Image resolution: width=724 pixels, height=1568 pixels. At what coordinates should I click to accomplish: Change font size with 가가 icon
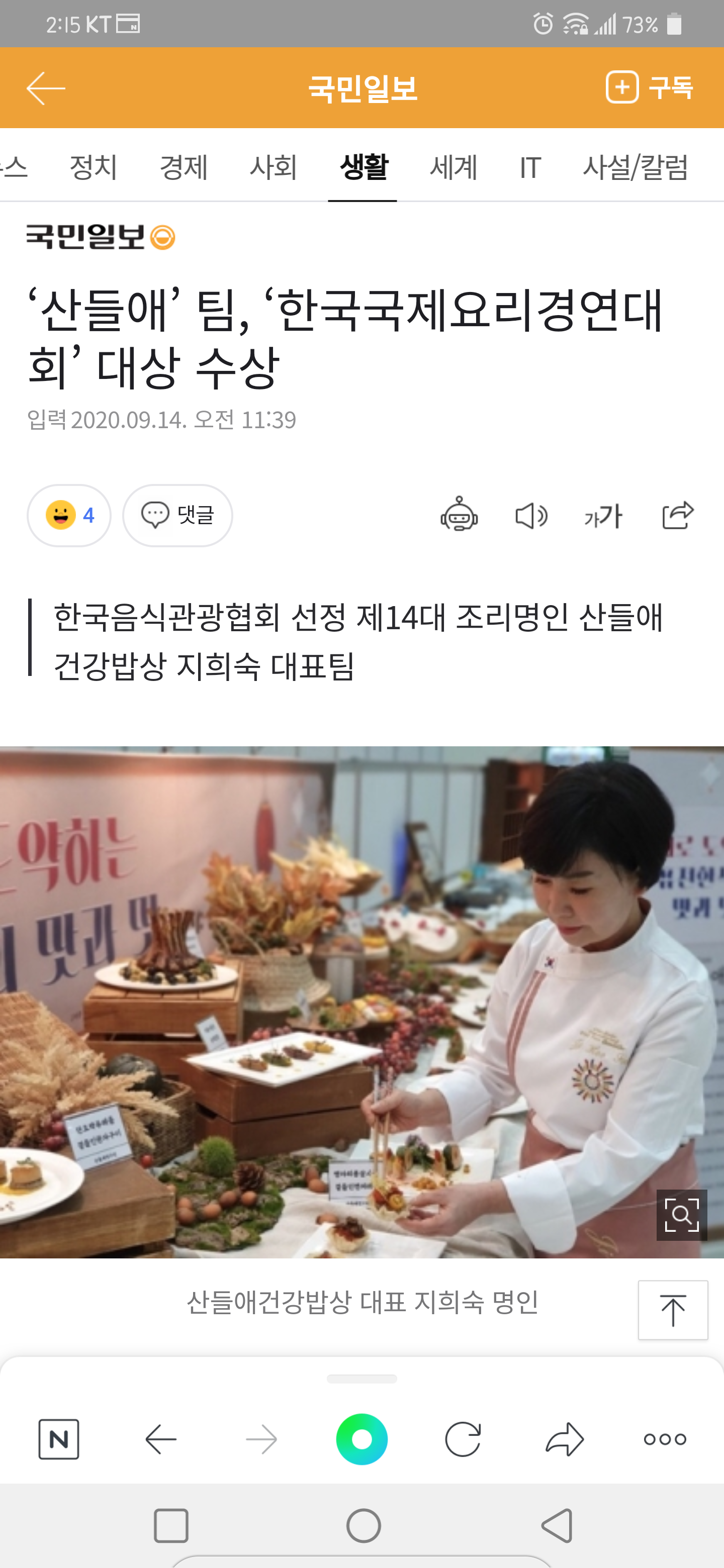click(603, 517)
